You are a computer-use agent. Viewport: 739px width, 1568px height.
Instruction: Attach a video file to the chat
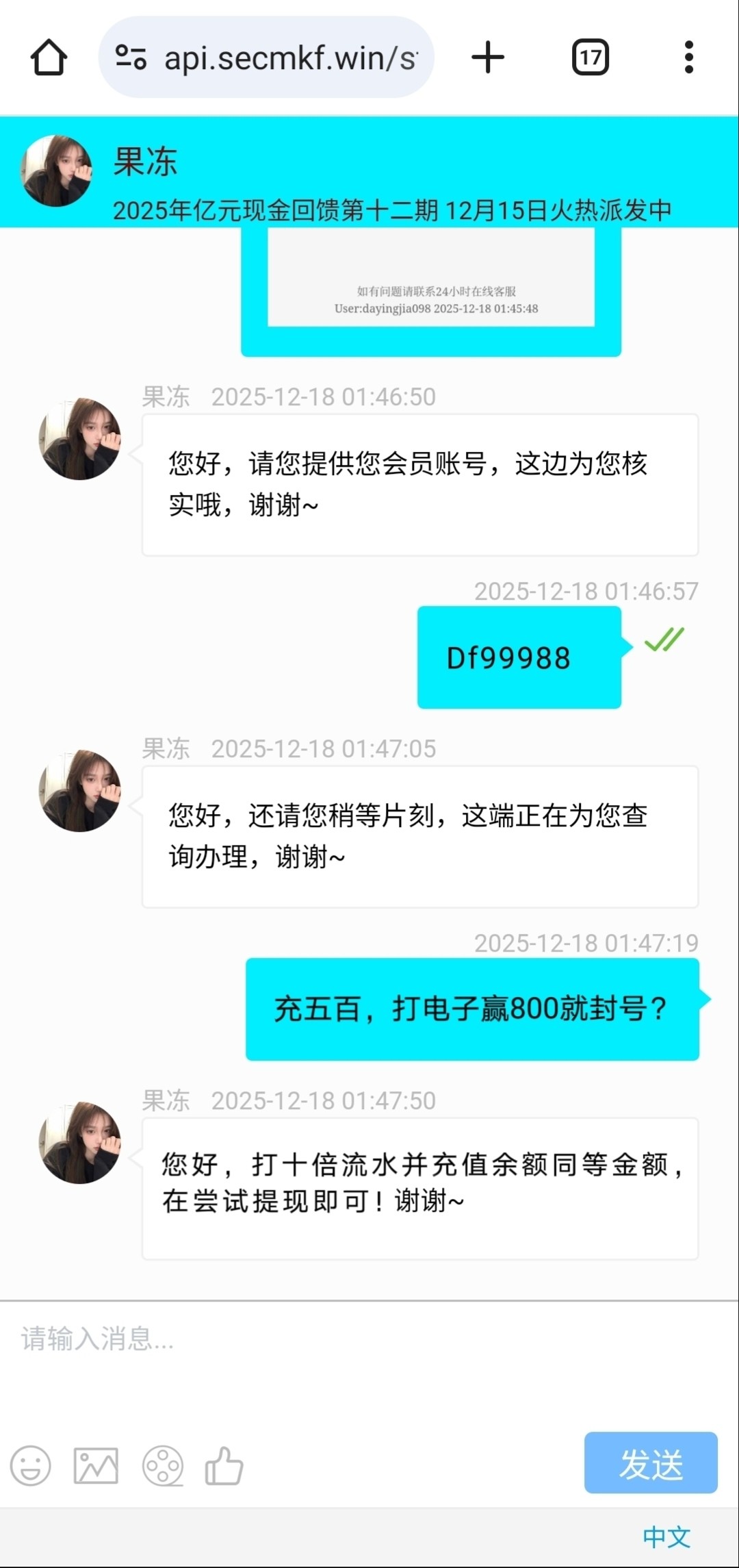(x=162, y=1466)
